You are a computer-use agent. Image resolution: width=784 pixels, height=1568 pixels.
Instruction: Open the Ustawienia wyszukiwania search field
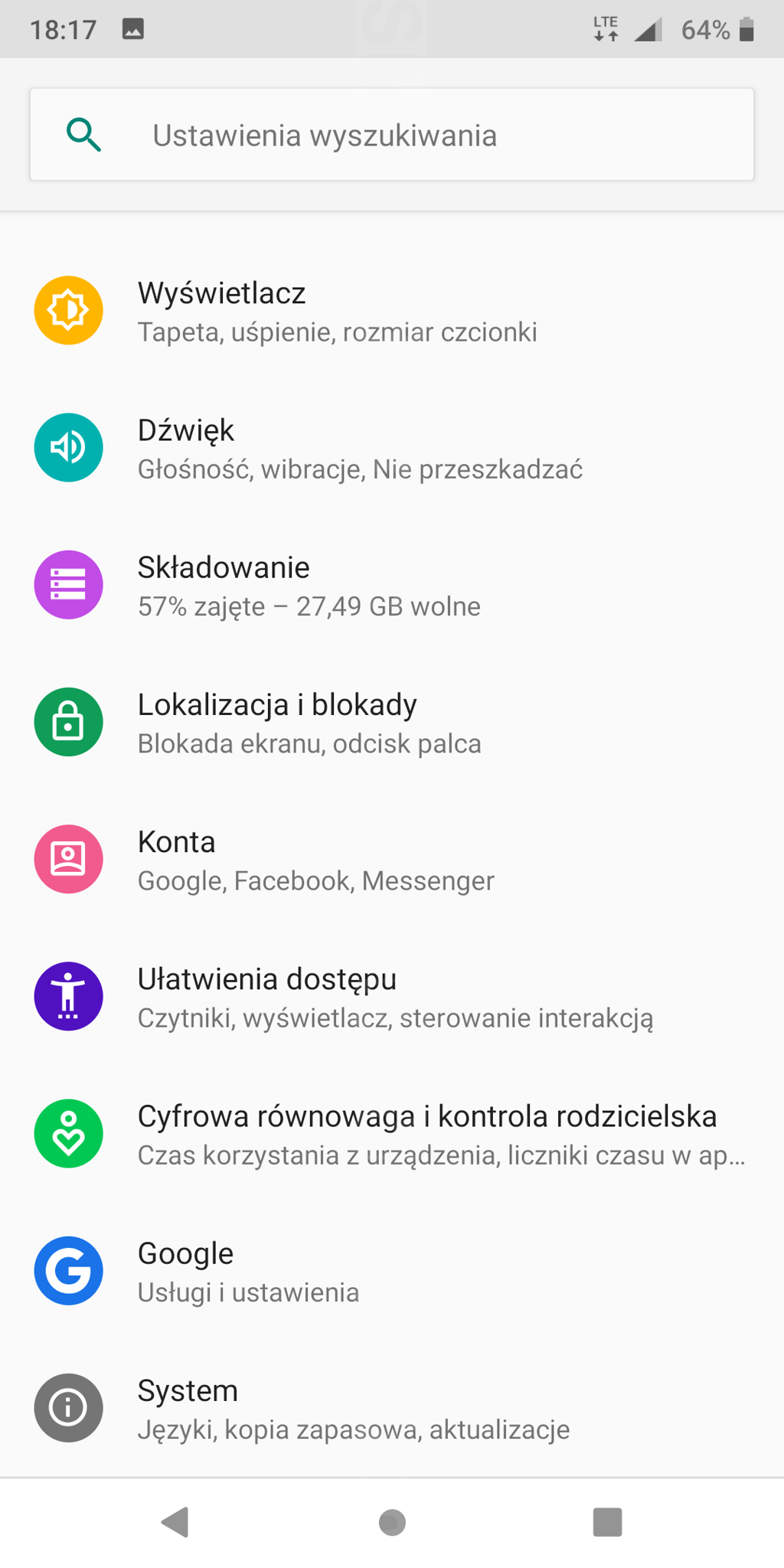pyautogui.click(x=392, y=135)
